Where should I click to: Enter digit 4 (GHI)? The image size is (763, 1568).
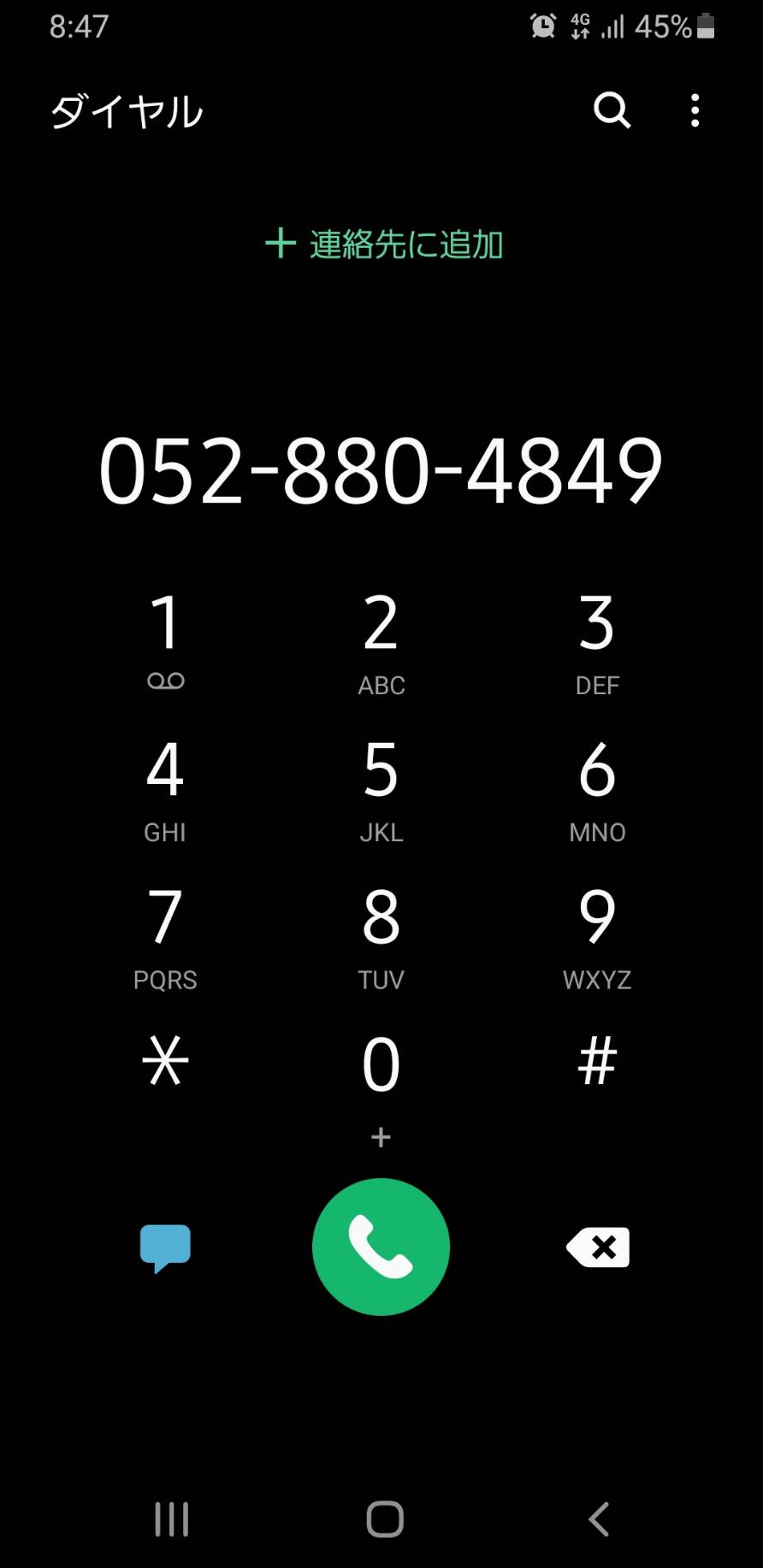(x=165, y=789)
